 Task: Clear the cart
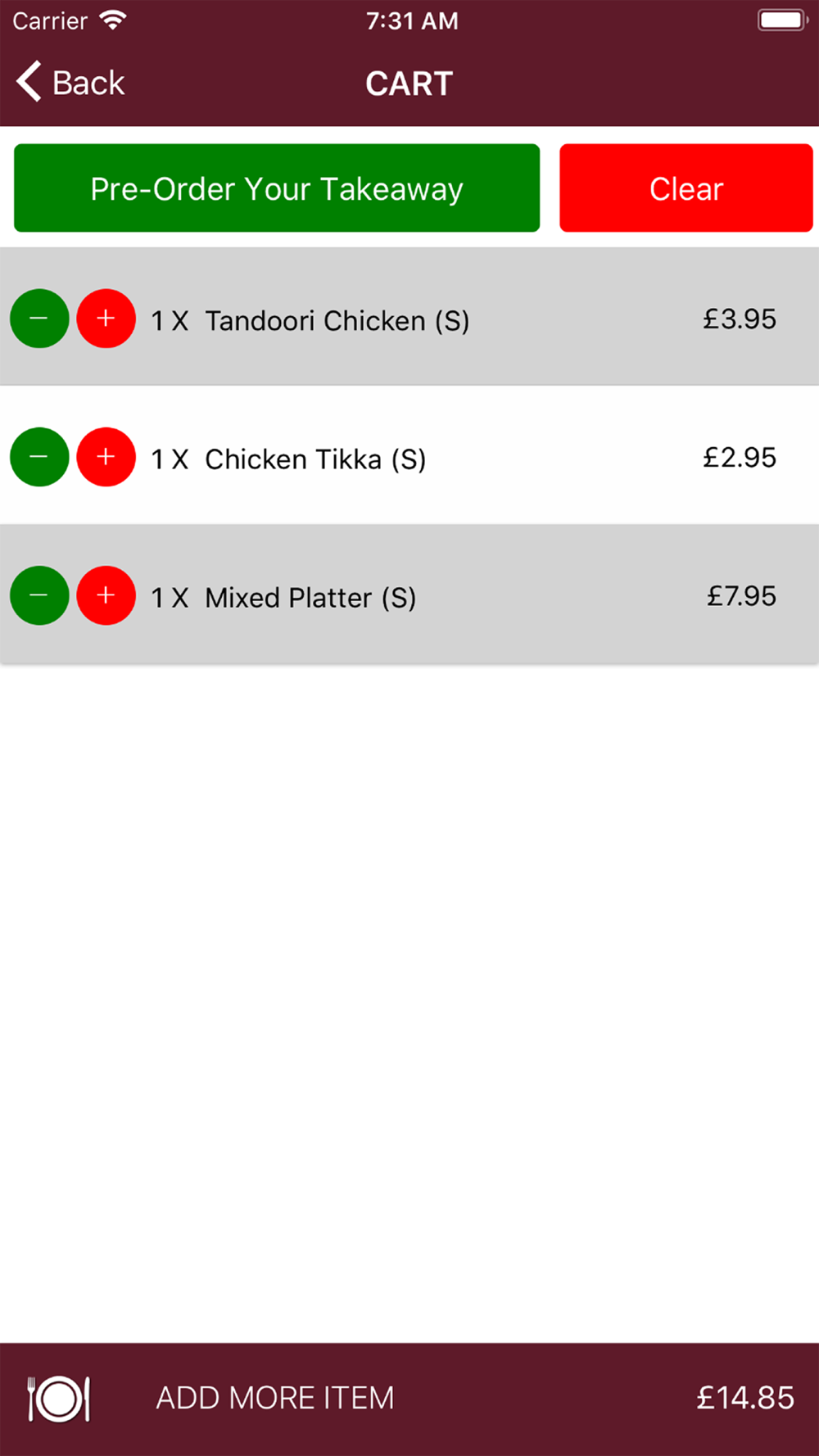[686, 188]
